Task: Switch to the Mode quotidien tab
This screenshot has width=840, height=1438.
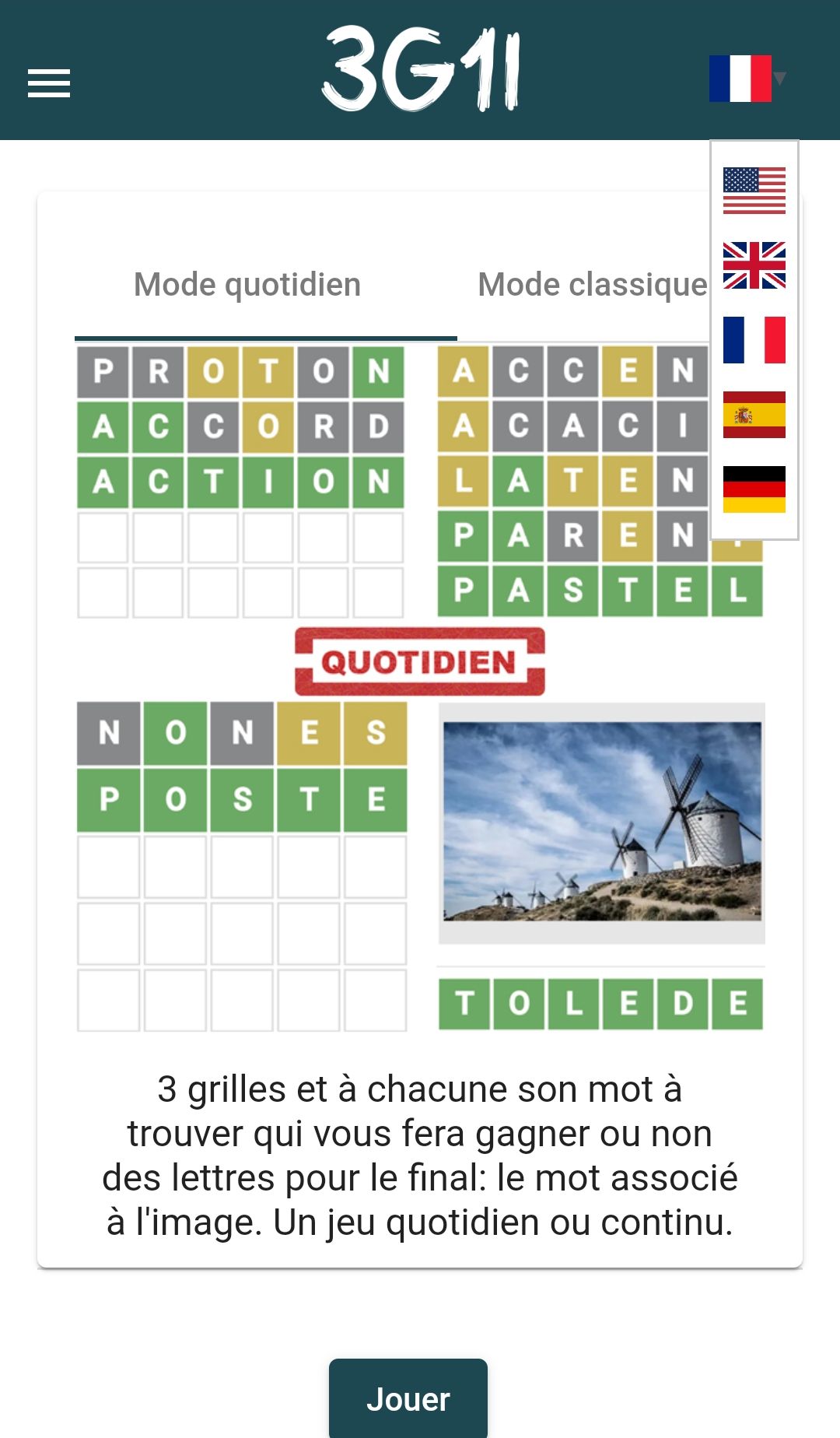Action: (247, 285)
